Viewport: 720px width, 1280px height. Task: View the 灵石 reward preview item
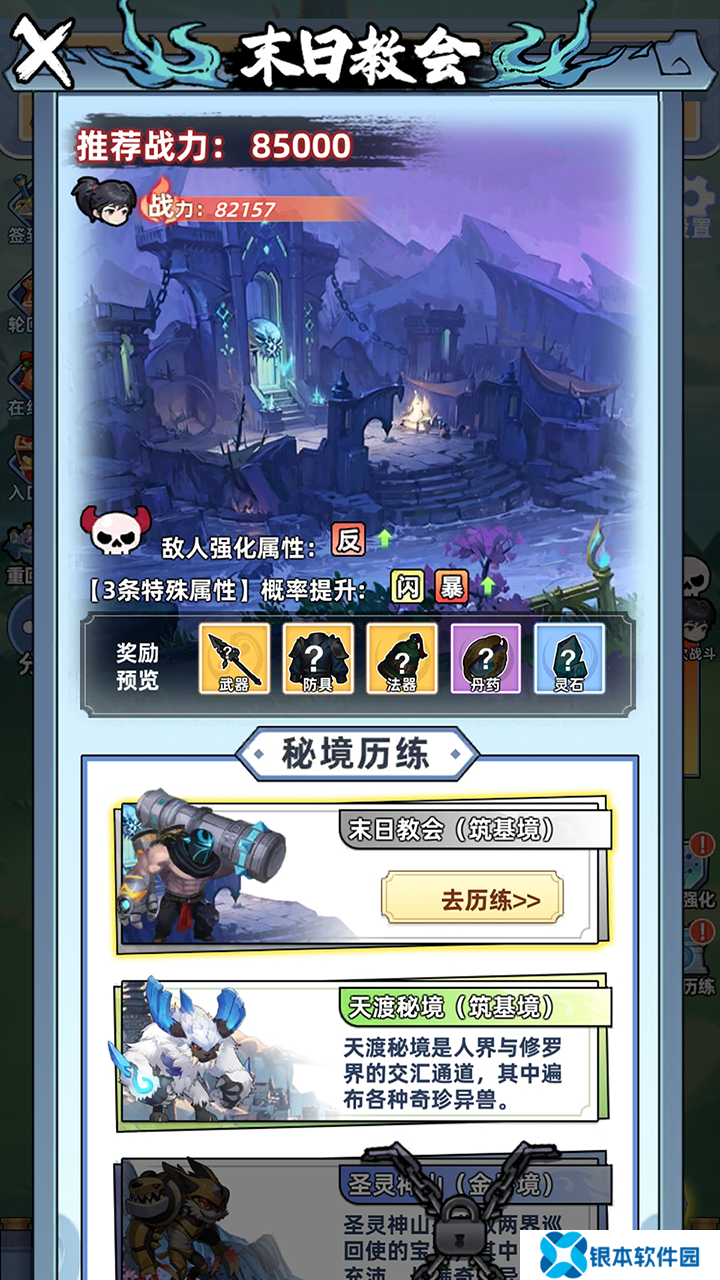[570, 659]
